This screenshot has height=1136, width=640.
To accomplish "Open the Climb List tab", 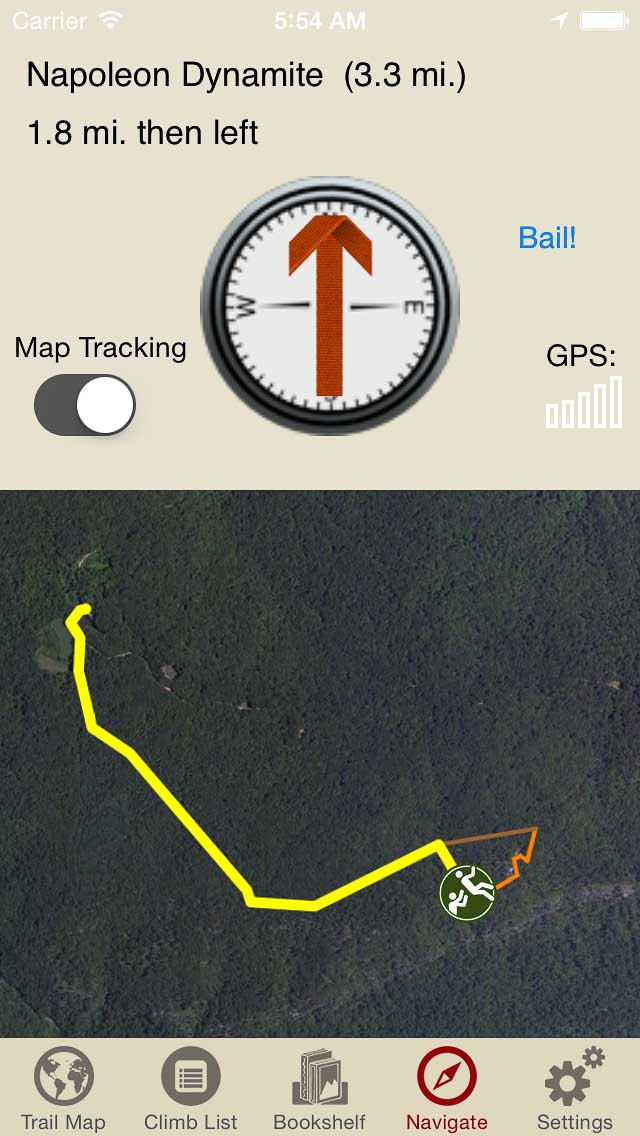I will tap(191, 1088).
